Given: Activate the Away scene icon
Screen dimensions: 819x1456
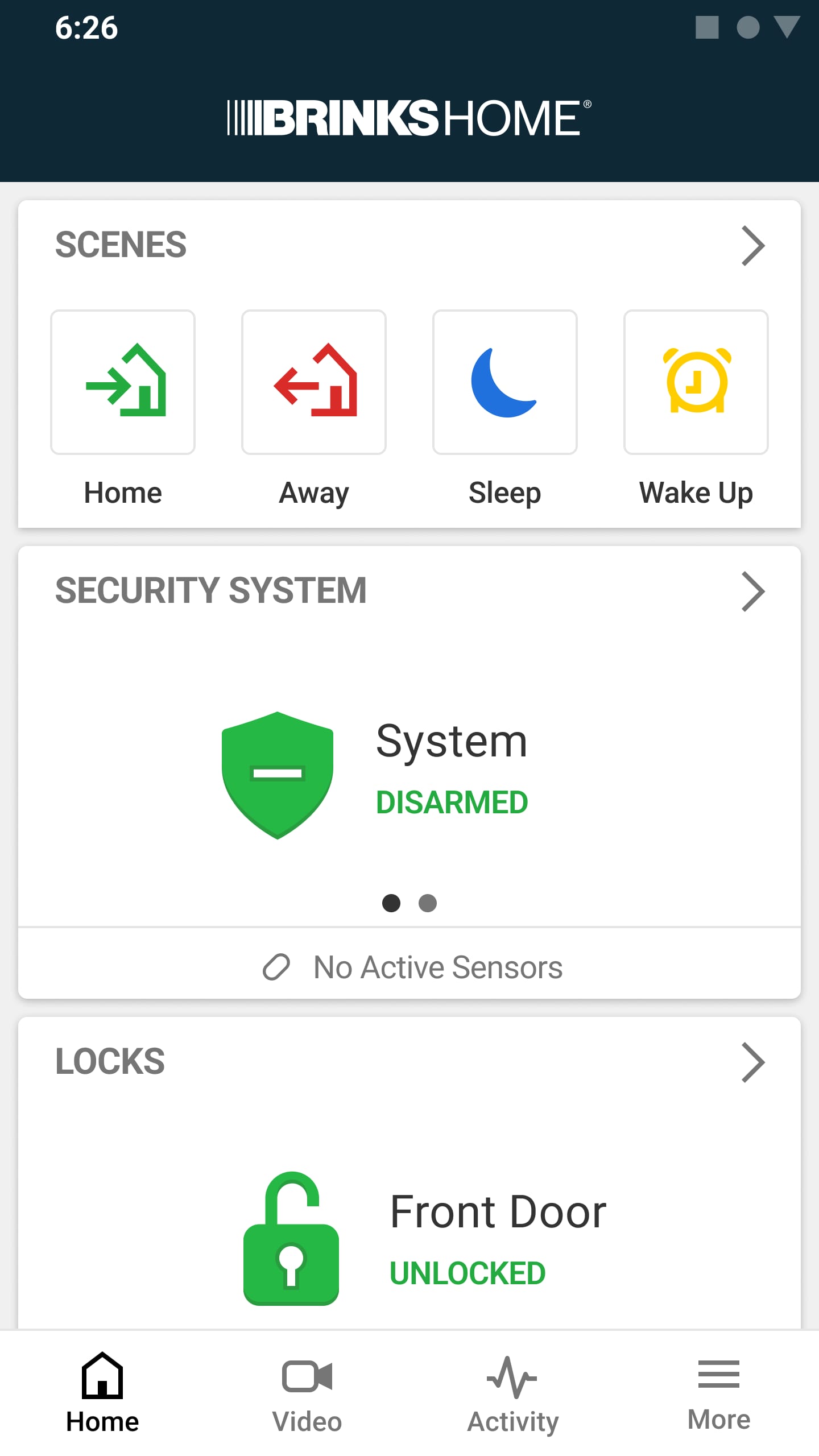Looking at the screenshot, I should (313, 383).
